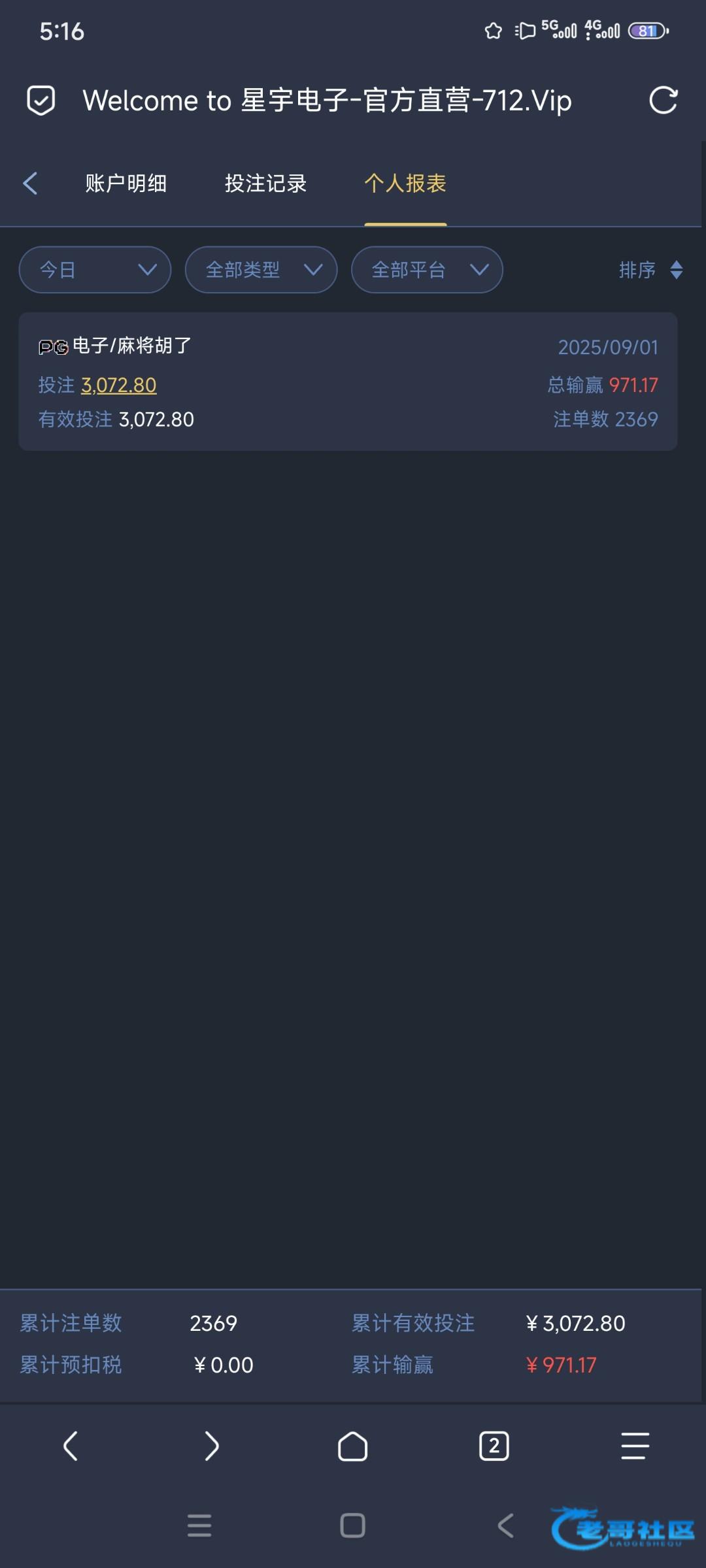Image resolution: width=706 pixels, height=1568 pixels.
Task: Open the 电子/麻将胡了 report card
Action: pyautogui.click(x=348, y=382)
